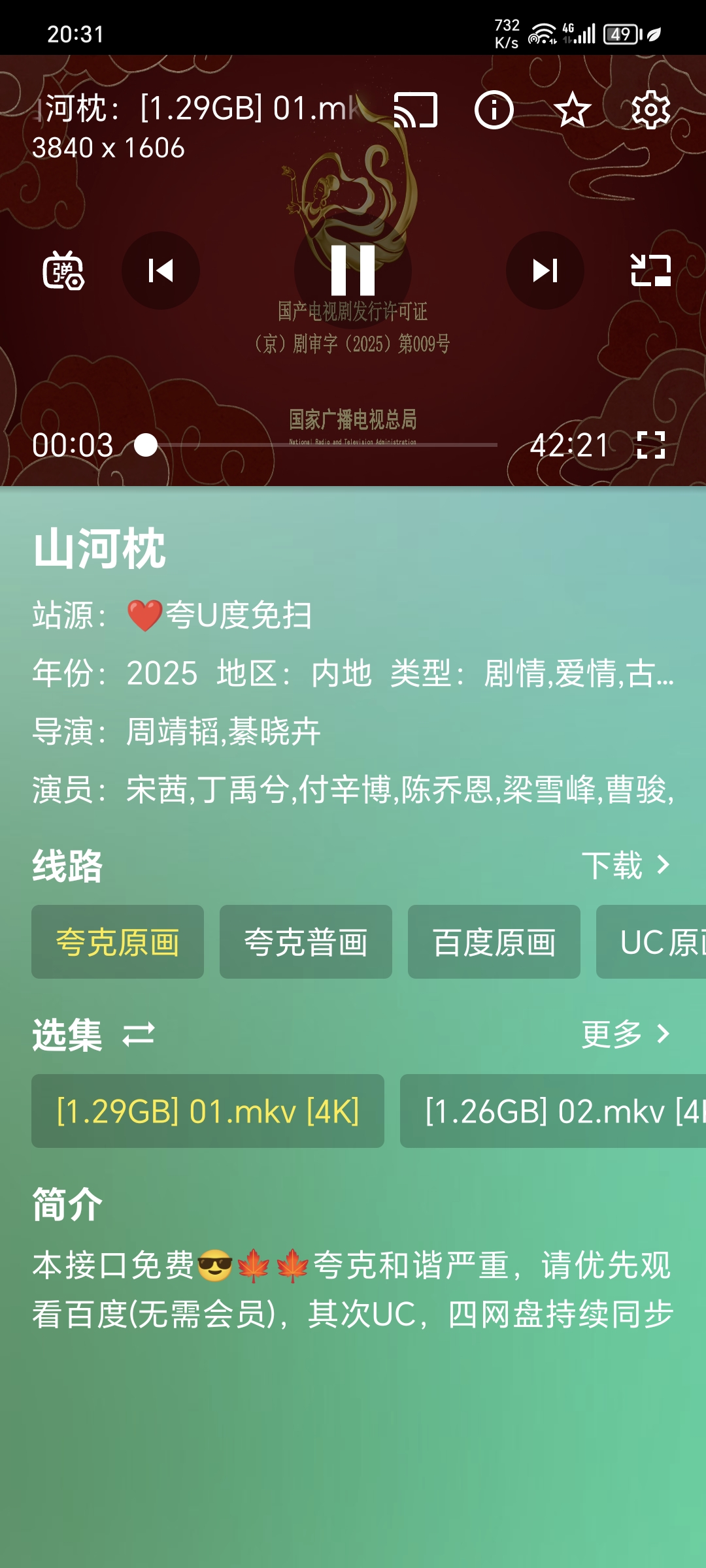The height and width of the screenshot is (1568, 706).
Task: Select the UC原画 source tab
Action: pyautogui.click(x=660, y=941)
